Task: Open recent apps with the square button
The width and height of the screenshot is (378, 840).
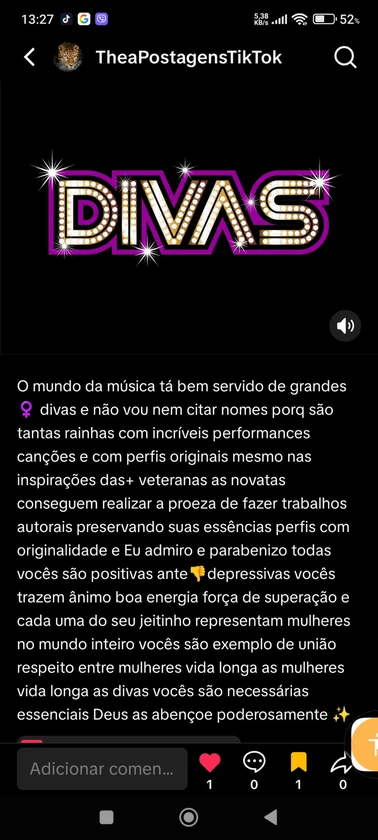Action: (107, 817)
